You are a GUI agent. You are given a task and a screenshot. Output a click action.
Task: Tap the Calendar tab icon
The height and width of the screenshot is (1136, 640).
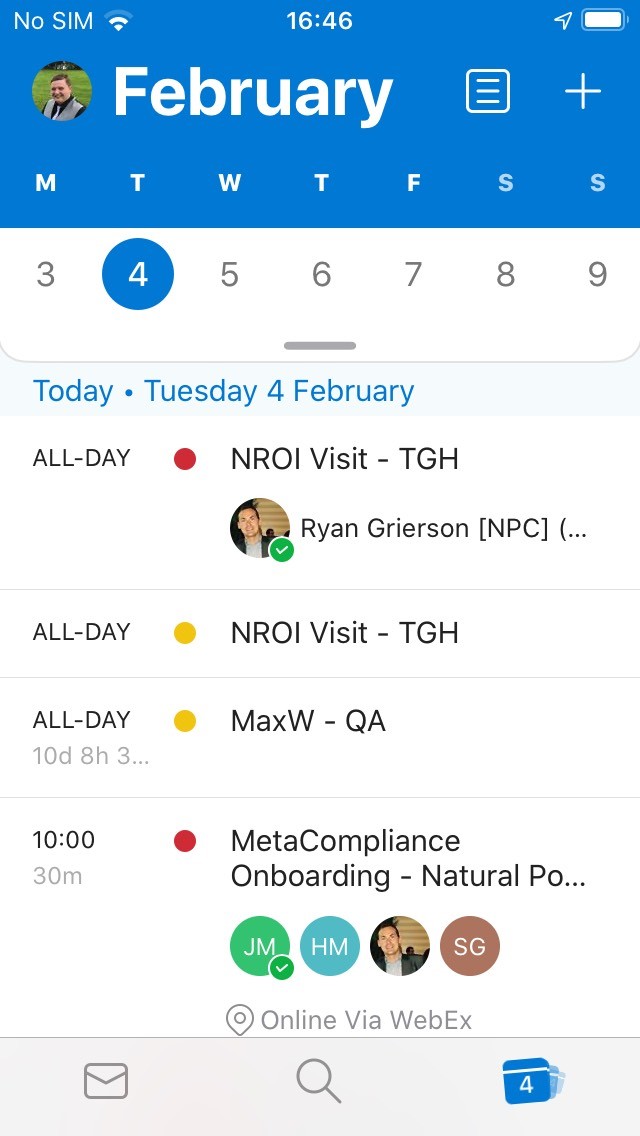click(533, 1081)
